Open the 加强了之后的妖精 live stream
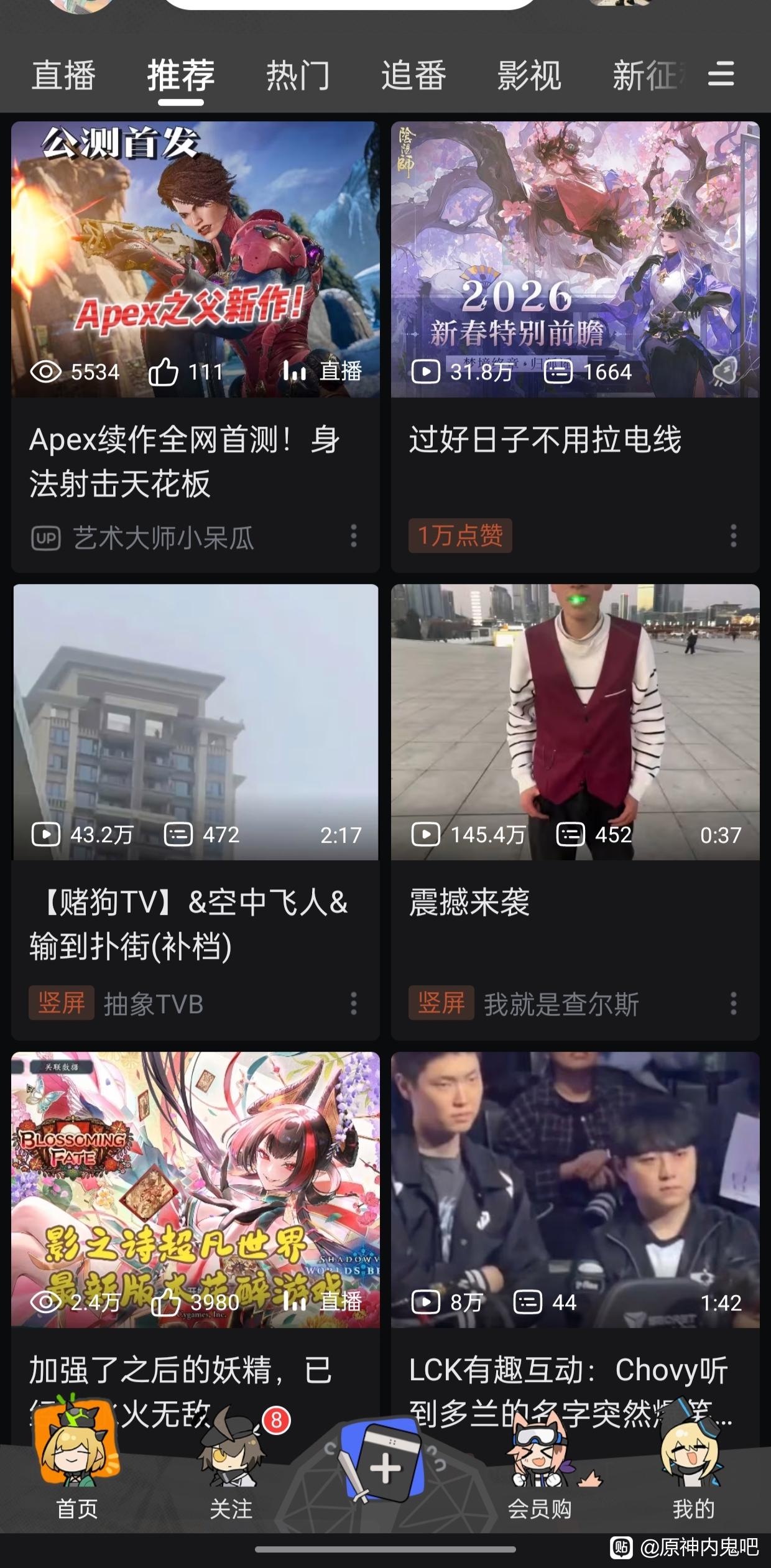771x1568 pixels. pyautogui.click(x=195, y=1189)
